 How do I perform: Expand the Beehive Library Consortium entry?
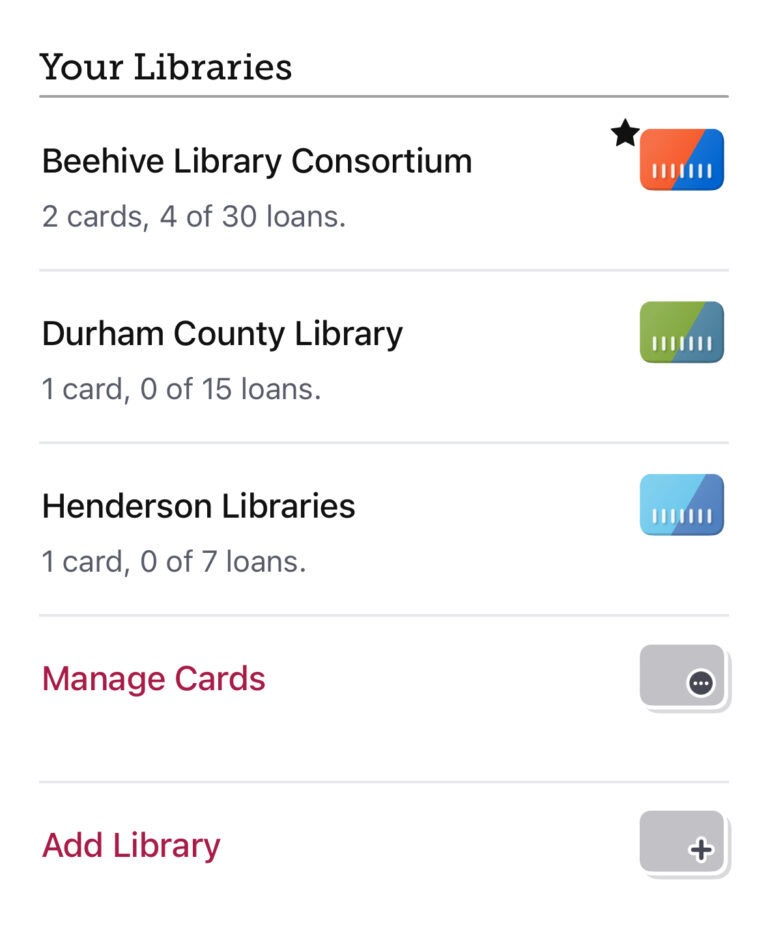[257, 160]
